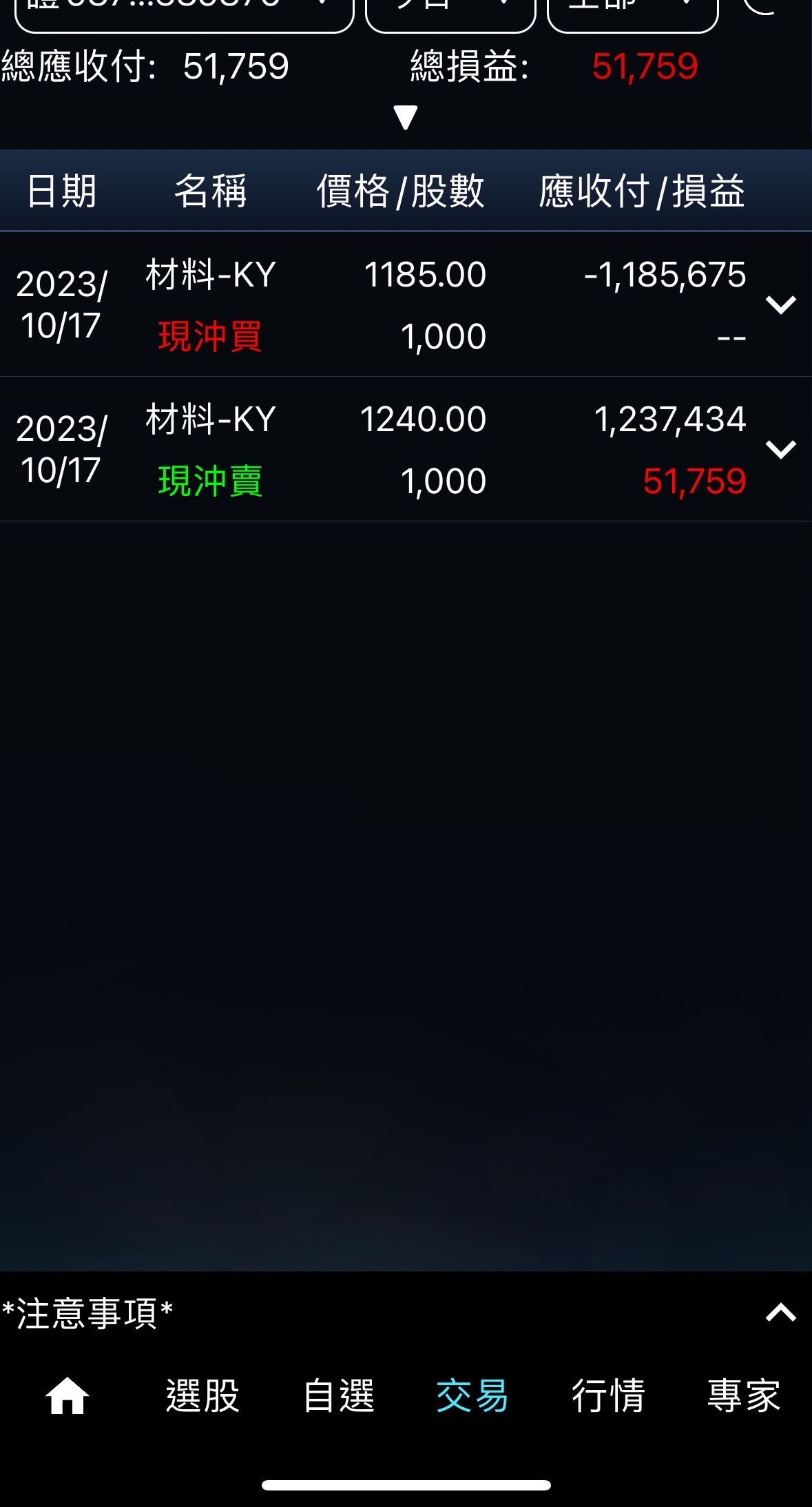Tap the home indicator bar at screen bottom
This screenshot has height=1507, width=812.
[406, 1486]
